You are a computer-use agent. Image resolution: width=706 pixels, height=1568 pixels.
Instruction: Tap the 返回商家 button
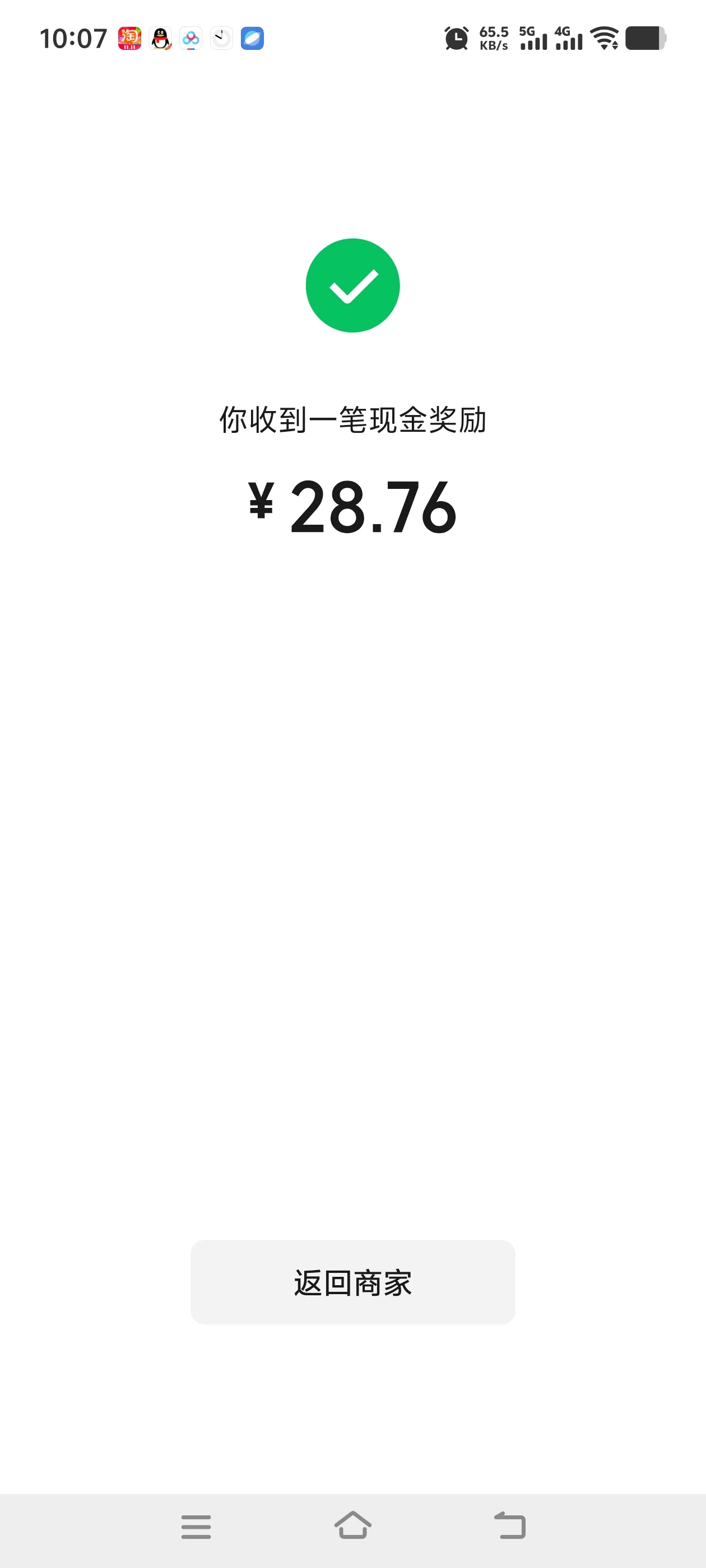coord(352,1282)
